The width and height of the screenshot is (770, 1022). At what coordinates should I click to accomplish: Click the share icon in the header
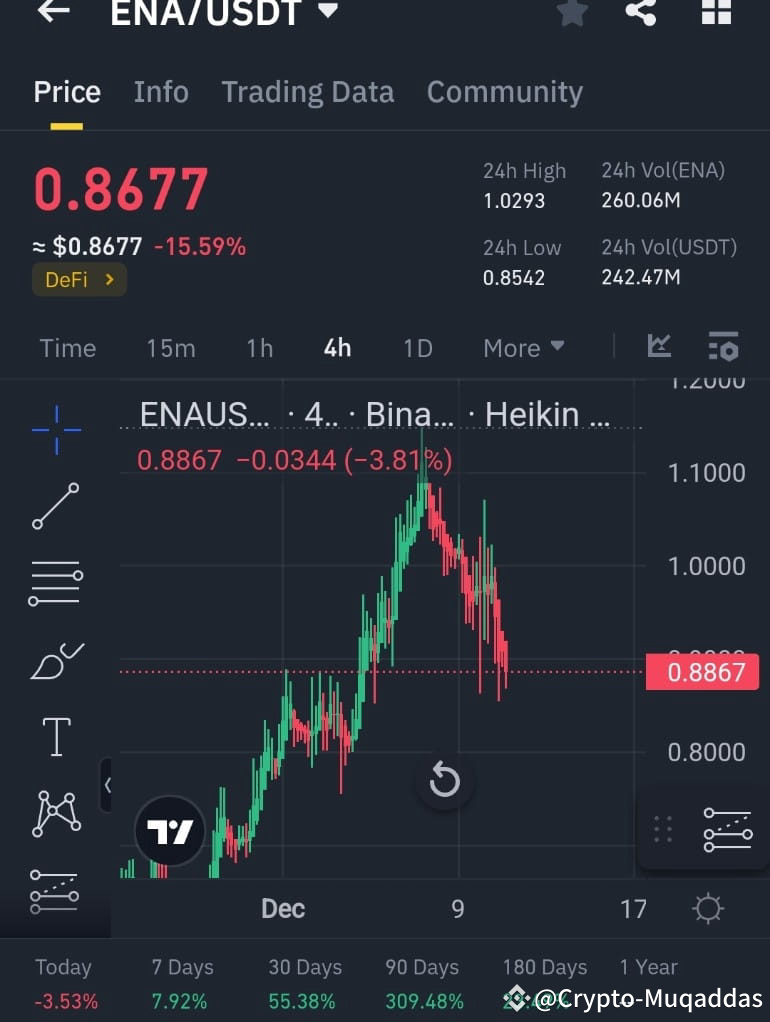pos(641,14)
